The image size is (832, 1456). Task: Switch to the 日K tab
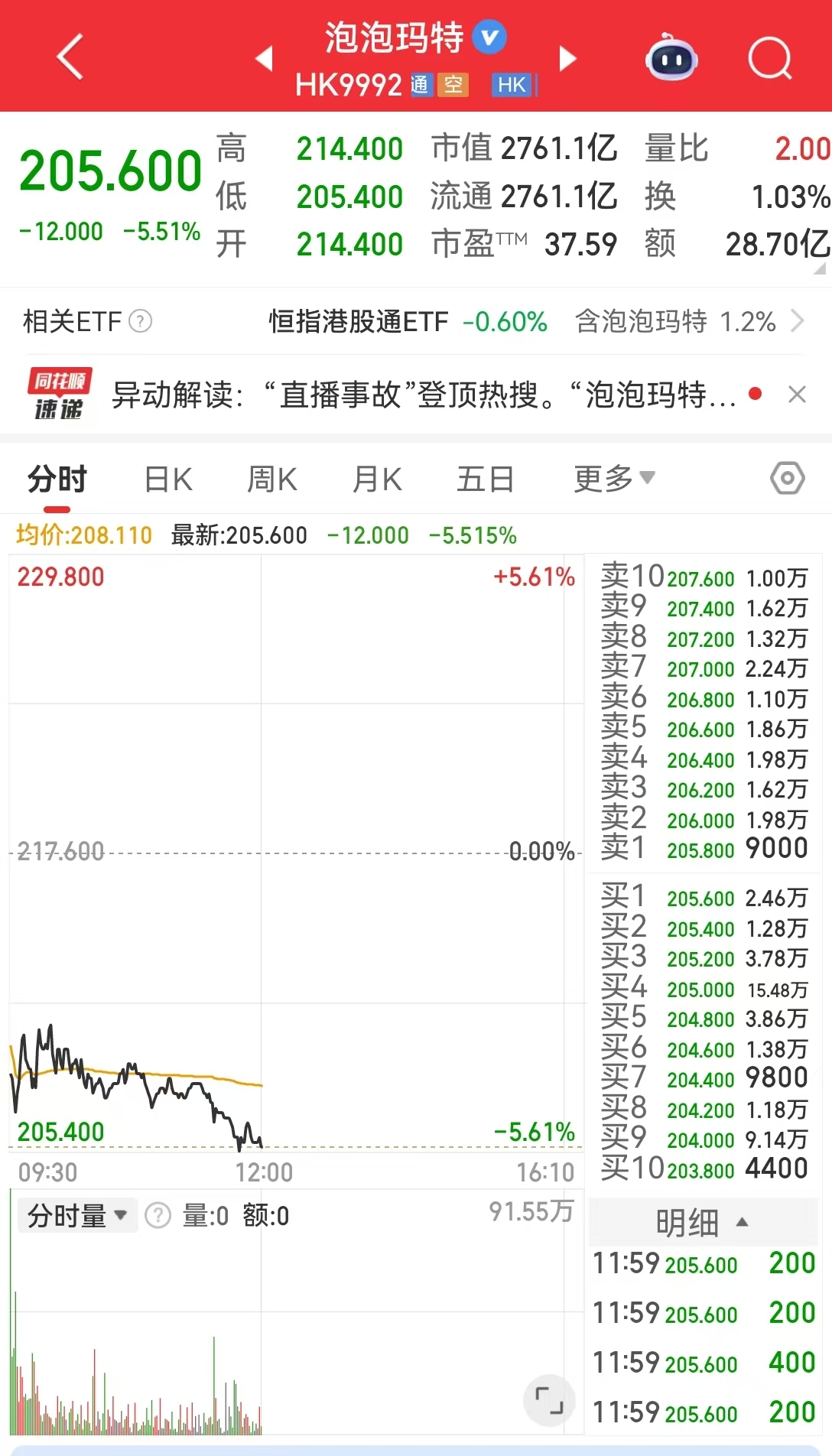pyautogui.click(x=167, y=478)
